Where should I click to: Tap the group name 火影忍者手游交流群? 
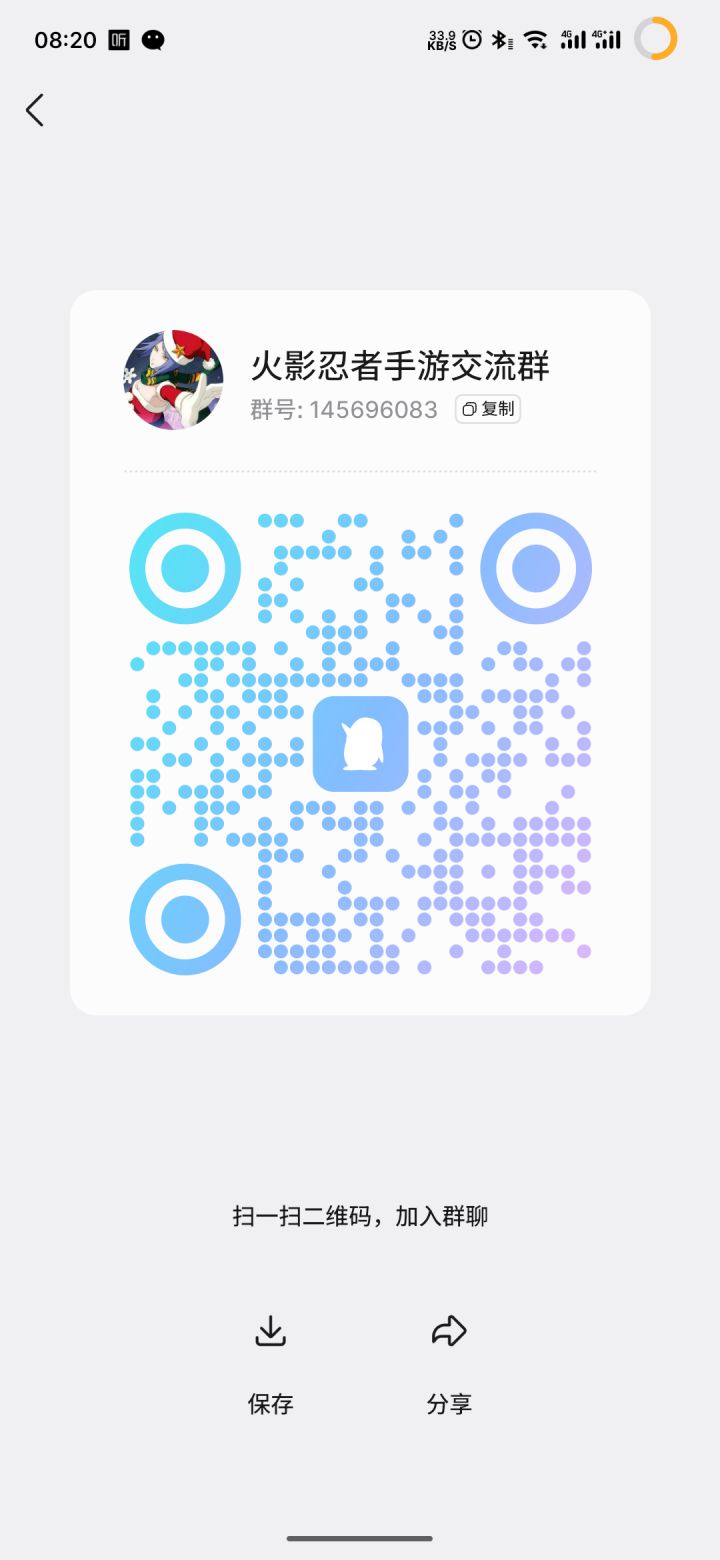click(x=399, y=367)
